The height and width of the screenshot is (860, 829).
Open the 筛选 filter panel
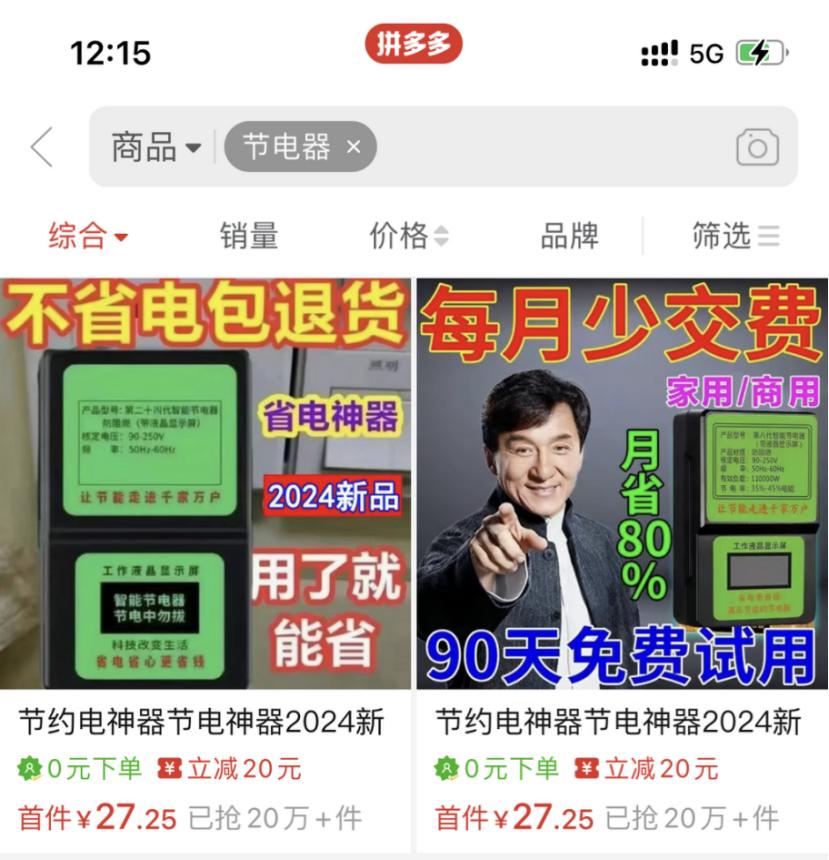(x=735, y=236)
